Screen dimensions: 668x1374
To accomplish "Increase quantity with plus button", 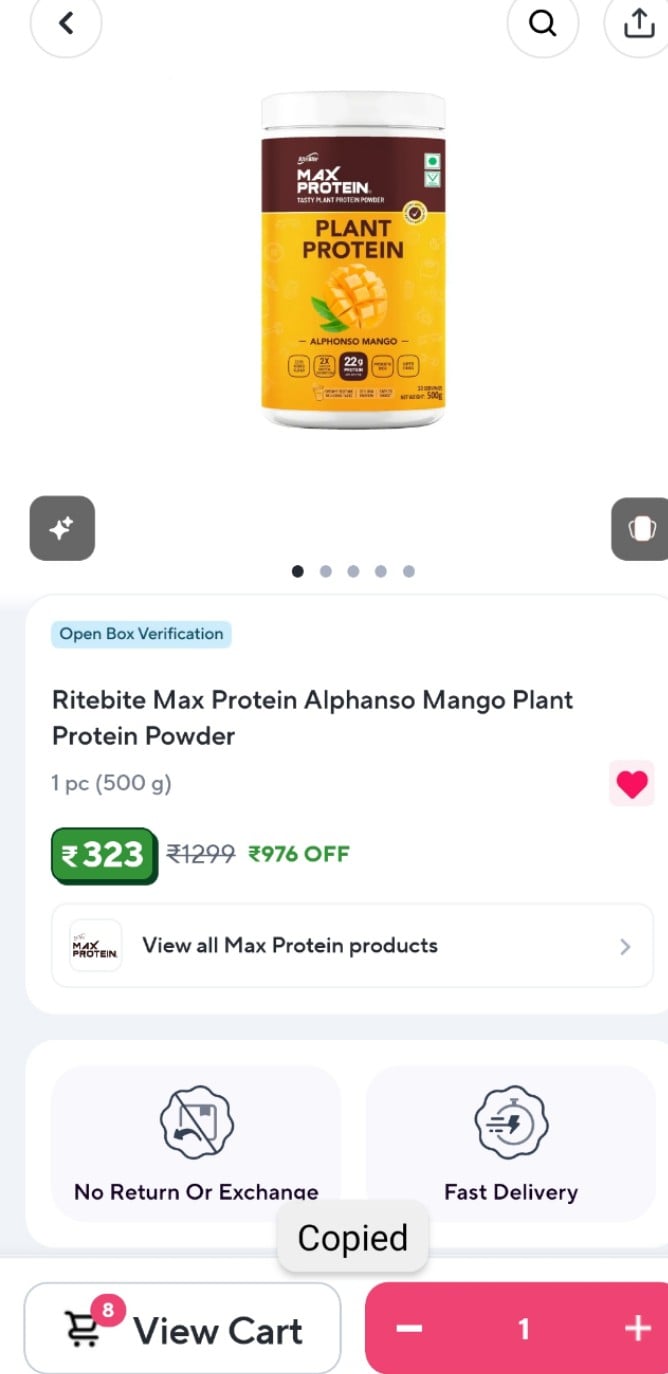I will (x=637, y=1329).
